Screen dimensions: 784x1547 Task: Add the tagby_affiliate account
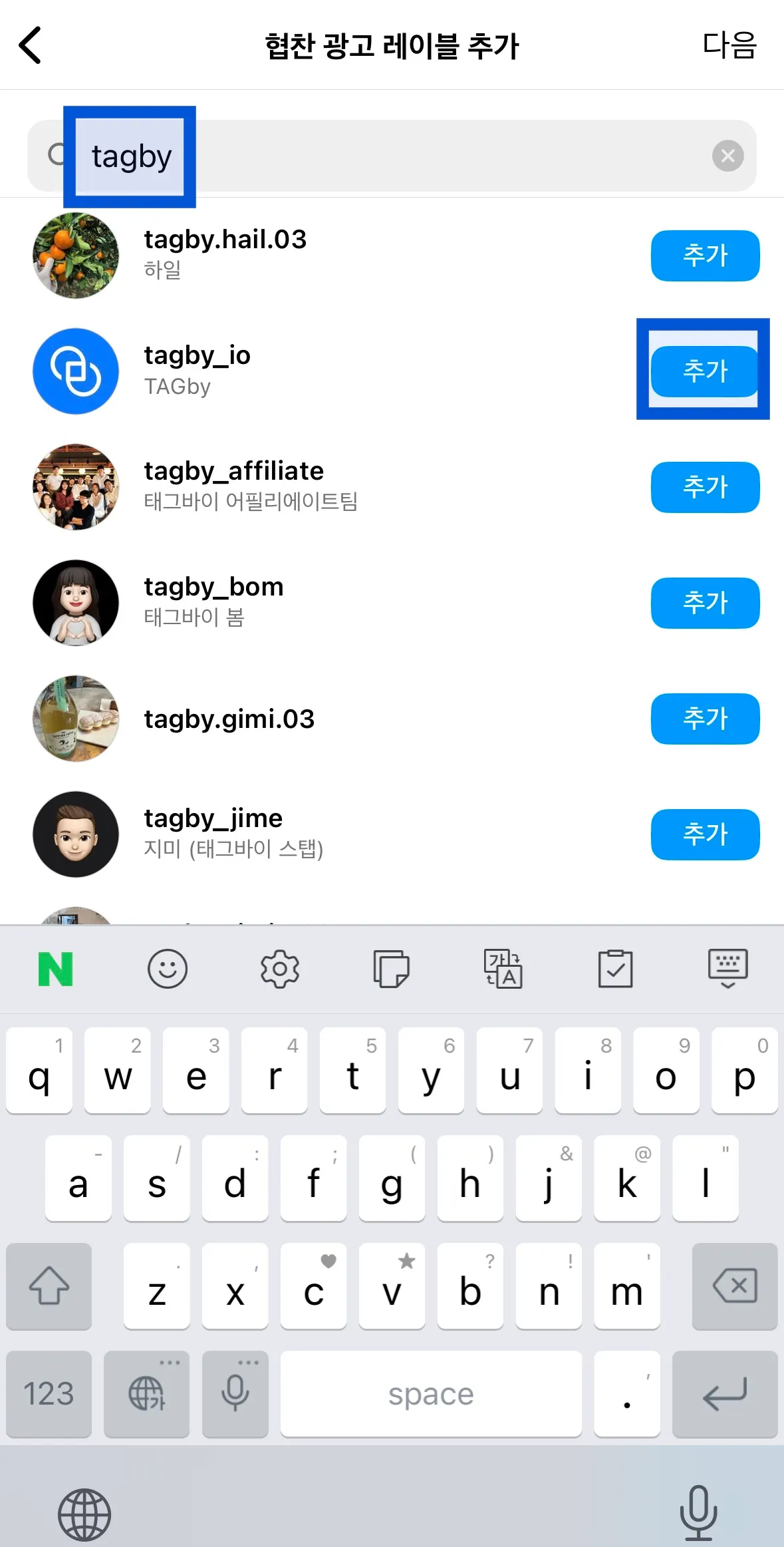(x=705, y=487)
